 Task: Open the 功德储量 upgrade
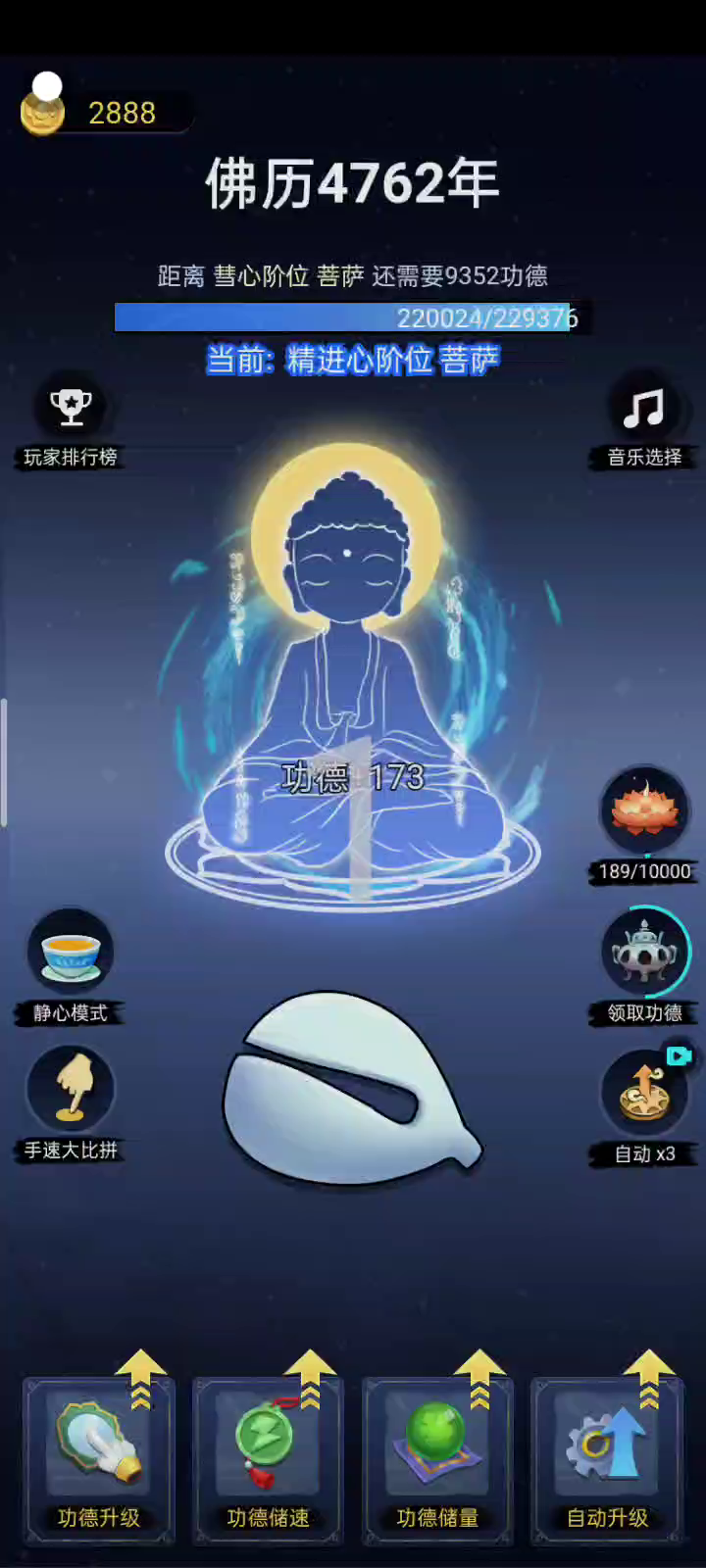click(x=437, y=1460)
